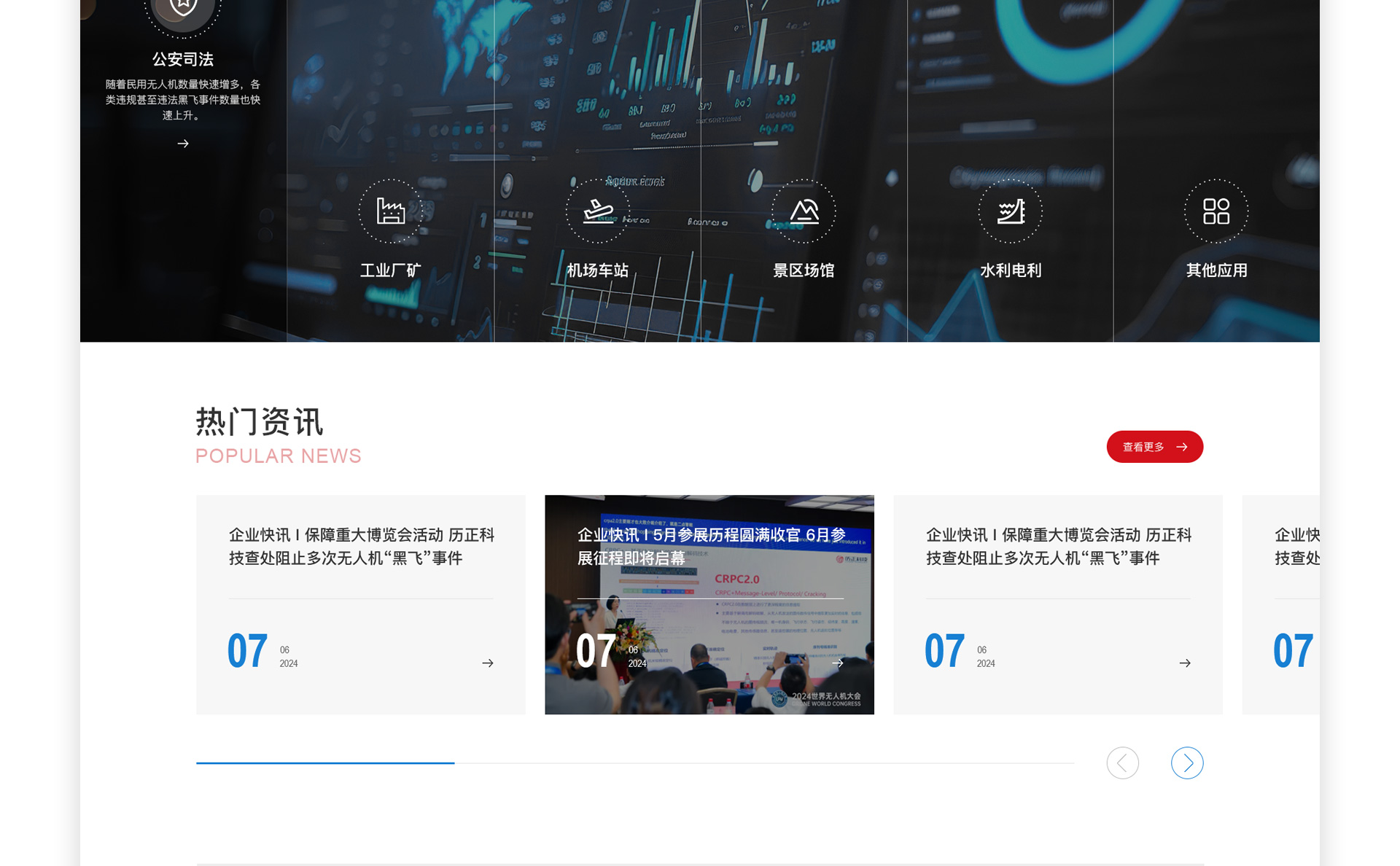Tap the 查看更多 button
This screenshot has height=866, width=1400.
click(x=1154, y=447)
